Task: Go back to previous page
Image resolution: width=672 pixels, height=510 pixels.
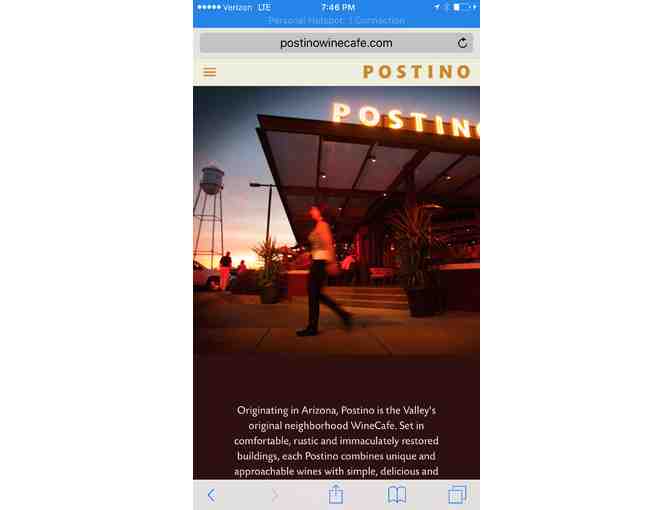Action: point(211,494)
